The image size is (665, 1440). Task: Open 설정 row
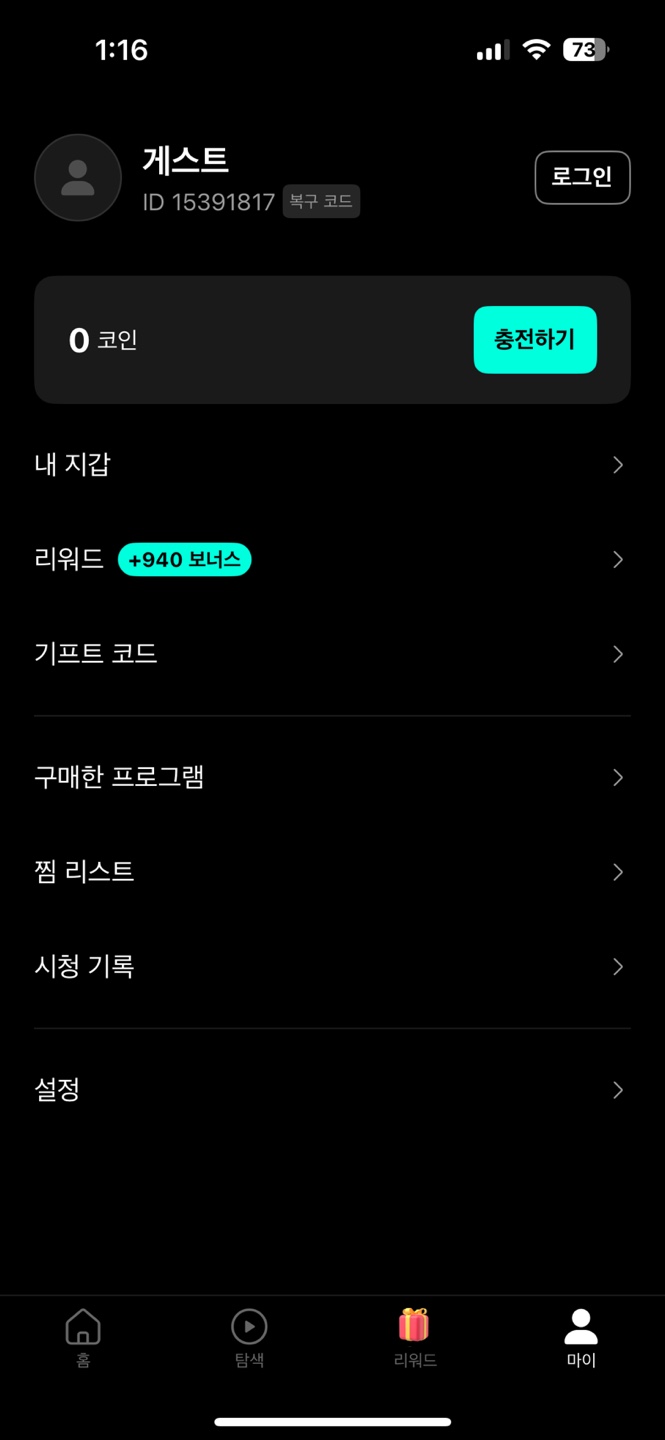(x=332, y=1089)
